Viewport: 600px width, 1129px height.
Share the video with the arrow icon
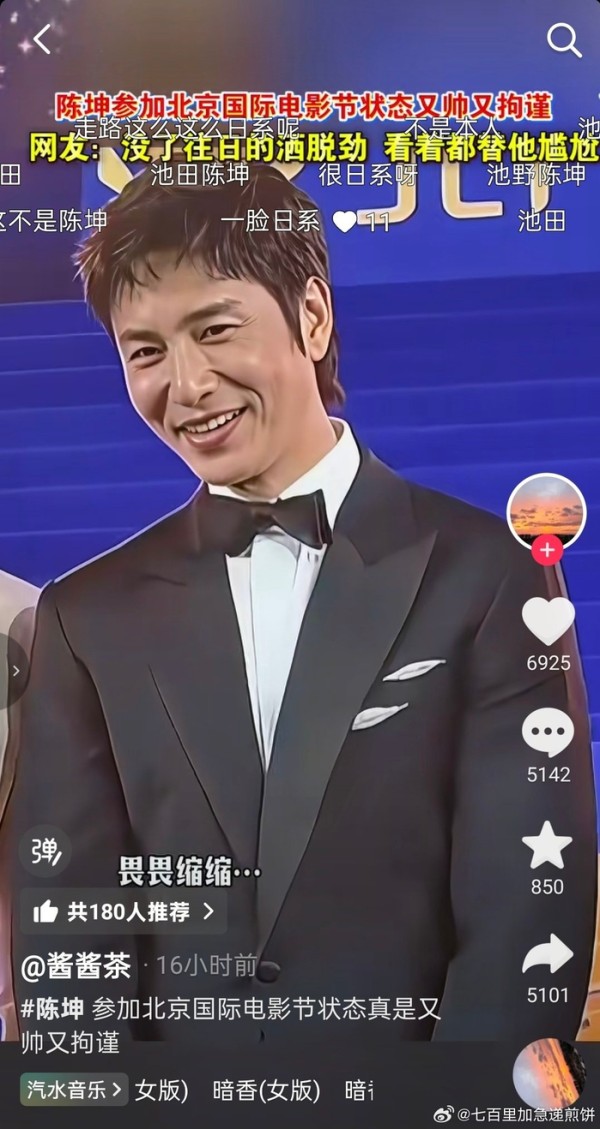coord(548,956)
